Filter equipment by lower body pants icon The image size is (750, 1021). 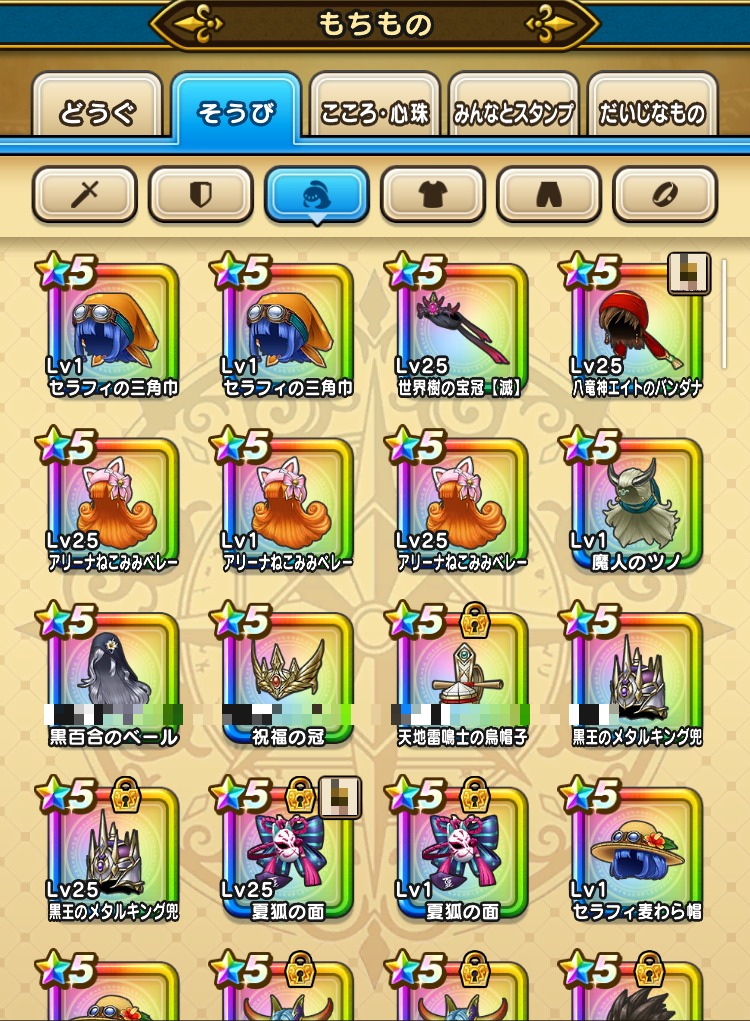click(x=549, y=194)
